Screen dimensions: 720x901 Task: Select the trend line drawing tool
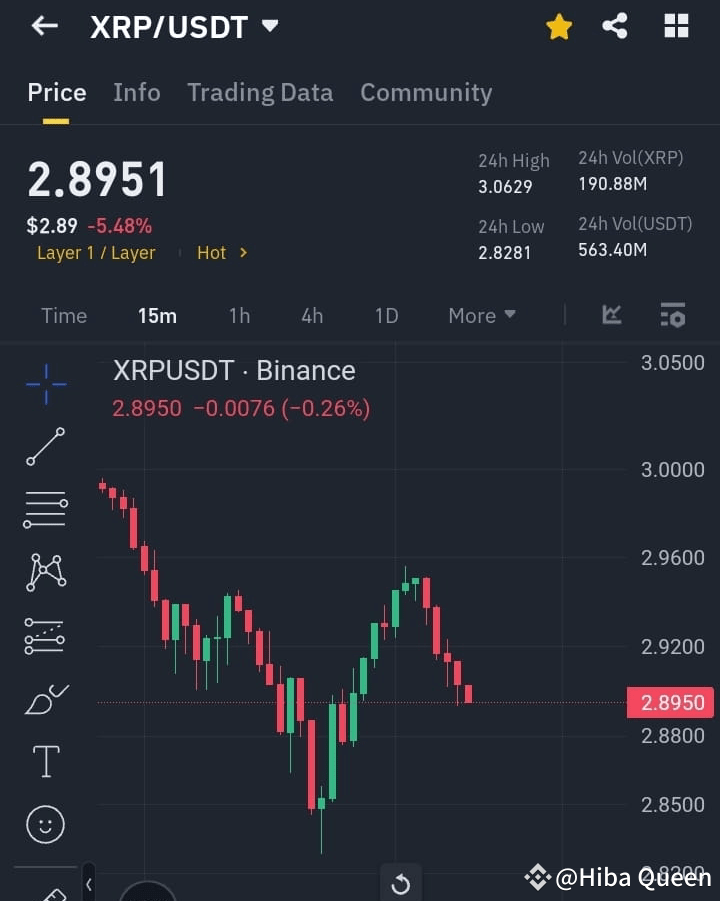45,447
